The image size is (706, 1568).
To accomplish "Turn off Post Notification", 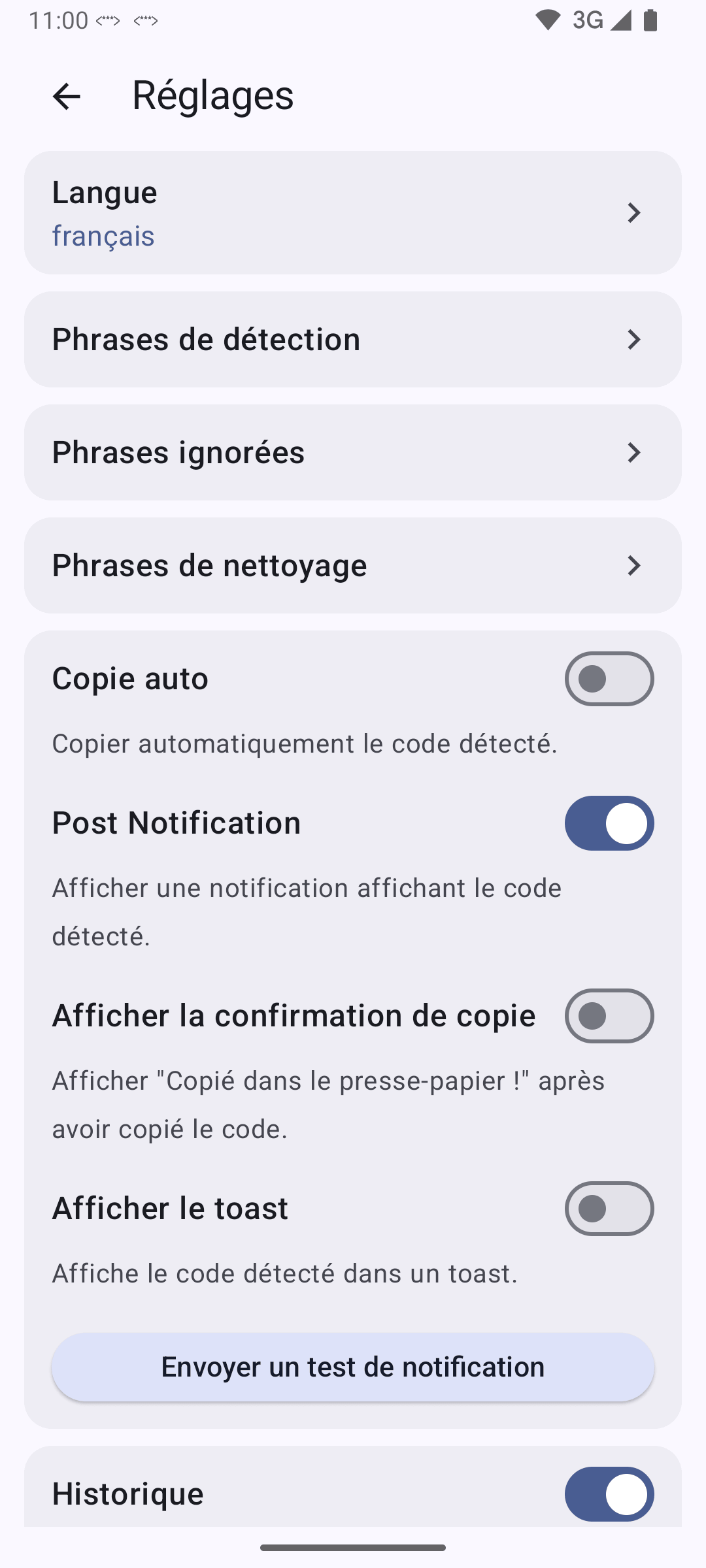I will tap(609, 823).
